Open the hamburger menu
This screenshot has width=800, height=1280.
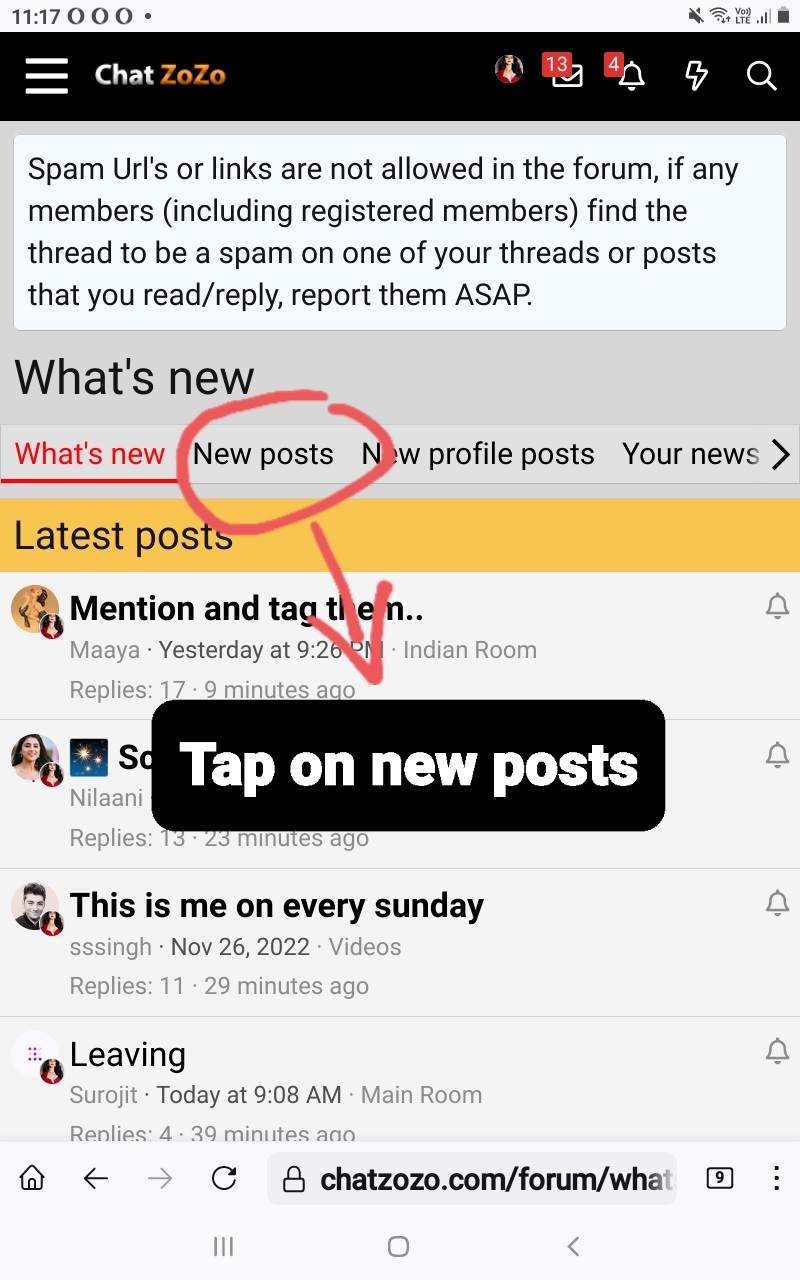[46, 76]
